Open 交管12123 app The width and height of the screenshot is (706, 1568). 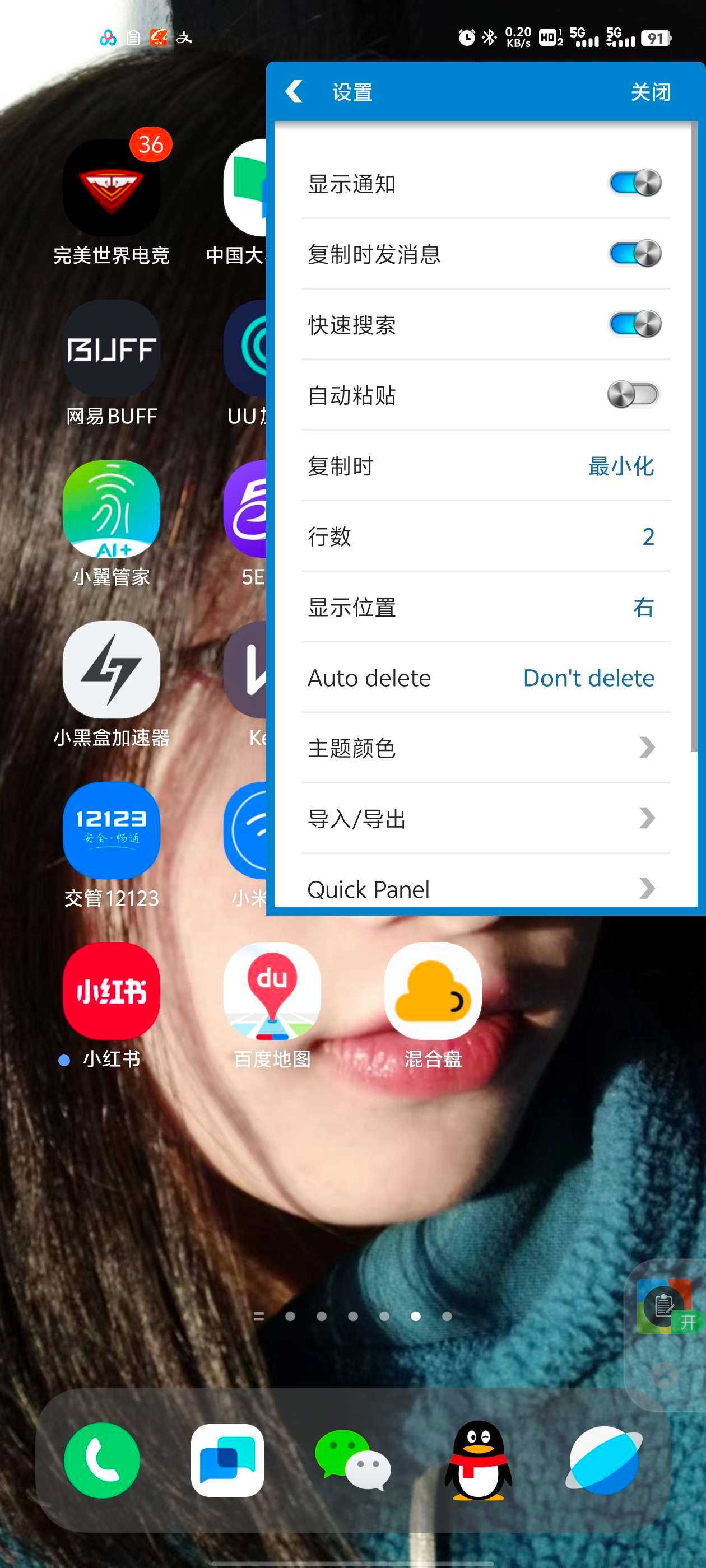click(111, 830)
